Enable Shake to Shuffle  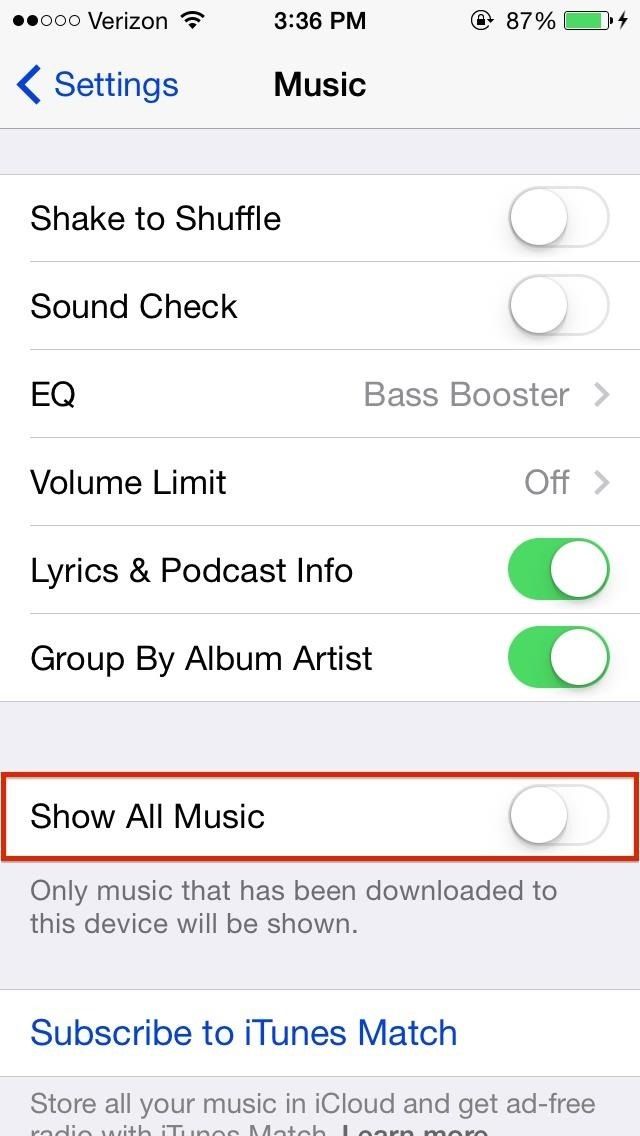click(558, 218)
